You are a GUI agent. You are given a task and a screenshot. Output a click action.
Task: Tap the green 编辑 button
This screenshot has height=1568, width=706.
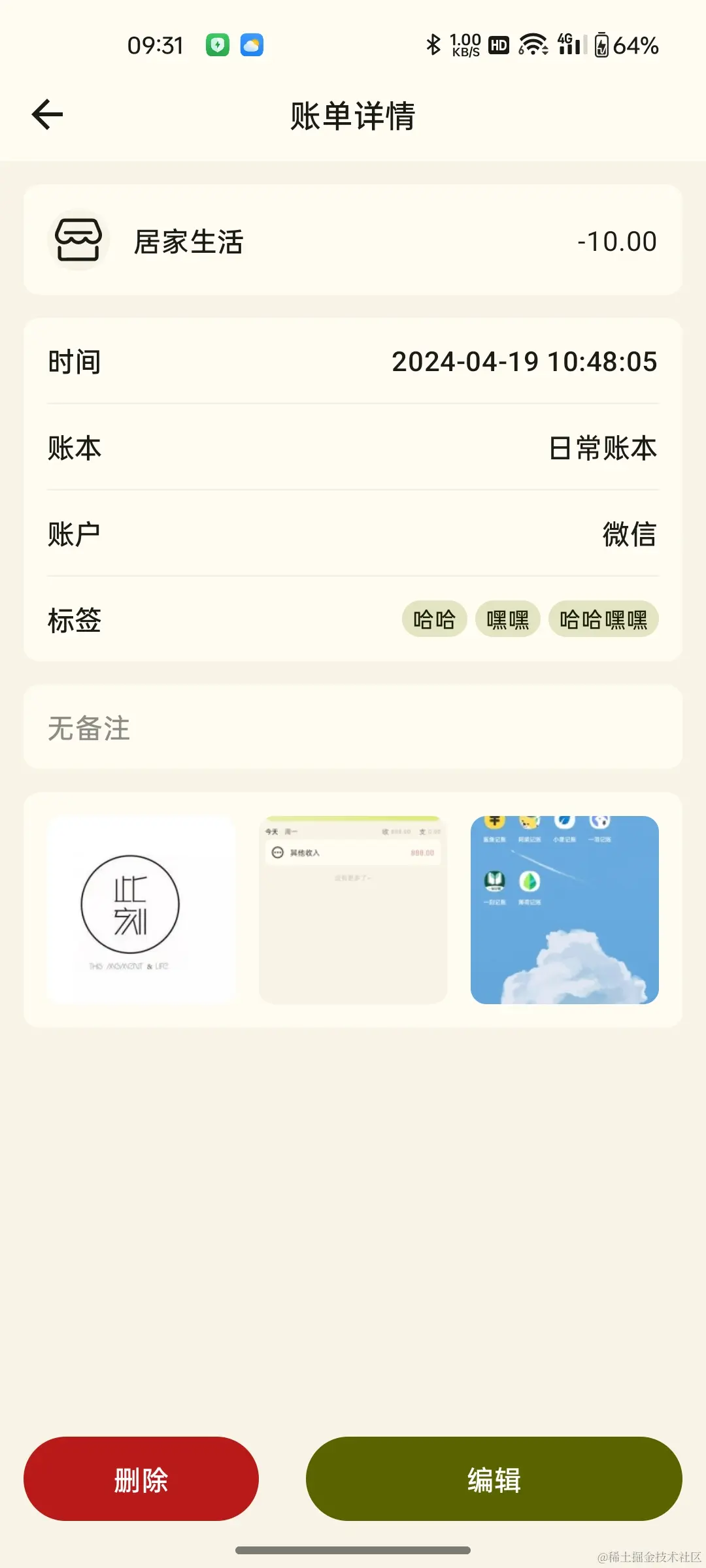pos(494,1479)
